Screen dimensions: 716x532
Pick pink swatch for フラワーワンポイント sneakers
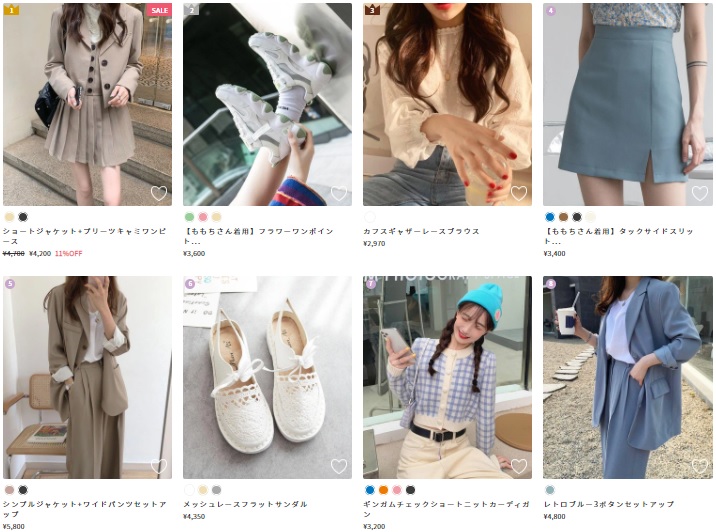203,217
